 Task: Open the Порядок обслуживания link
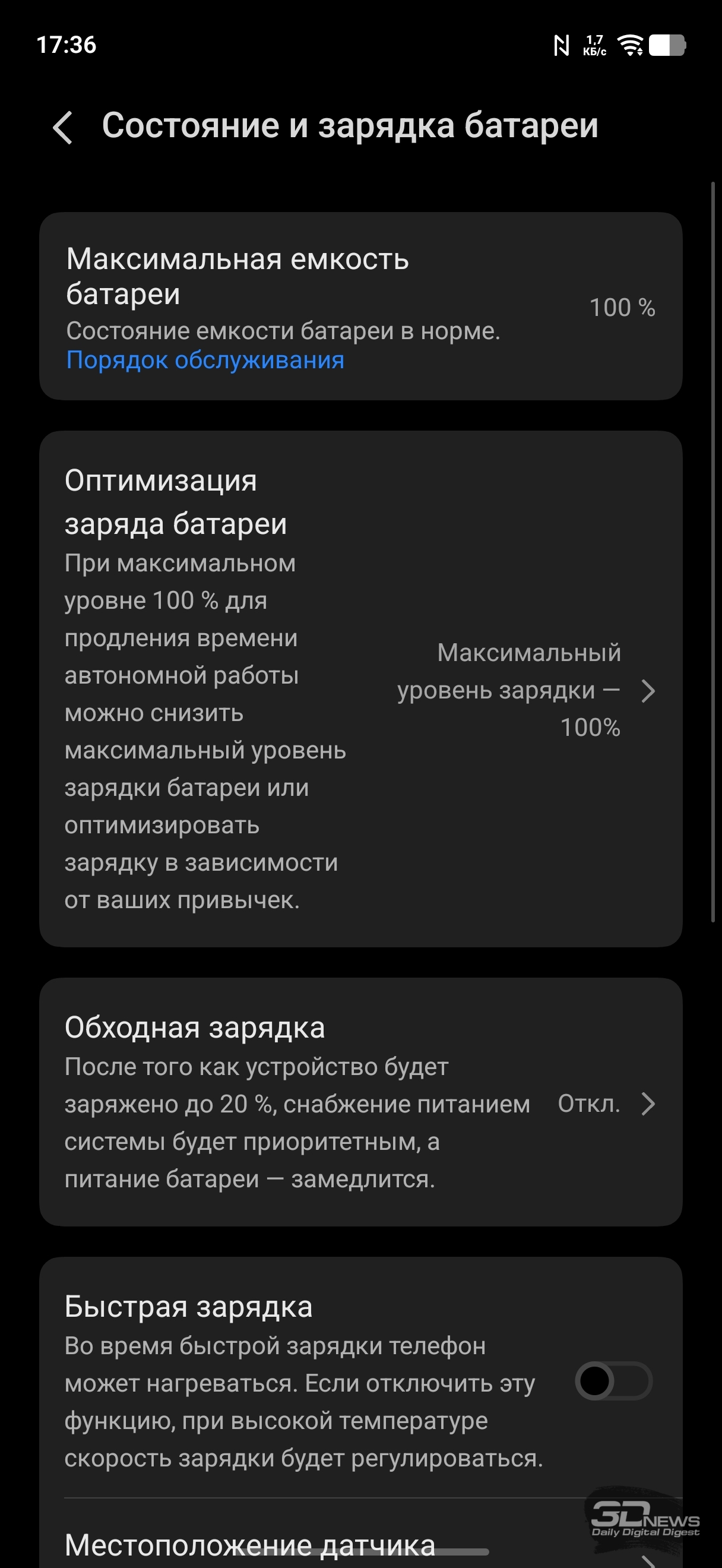[x=205, y=360]
